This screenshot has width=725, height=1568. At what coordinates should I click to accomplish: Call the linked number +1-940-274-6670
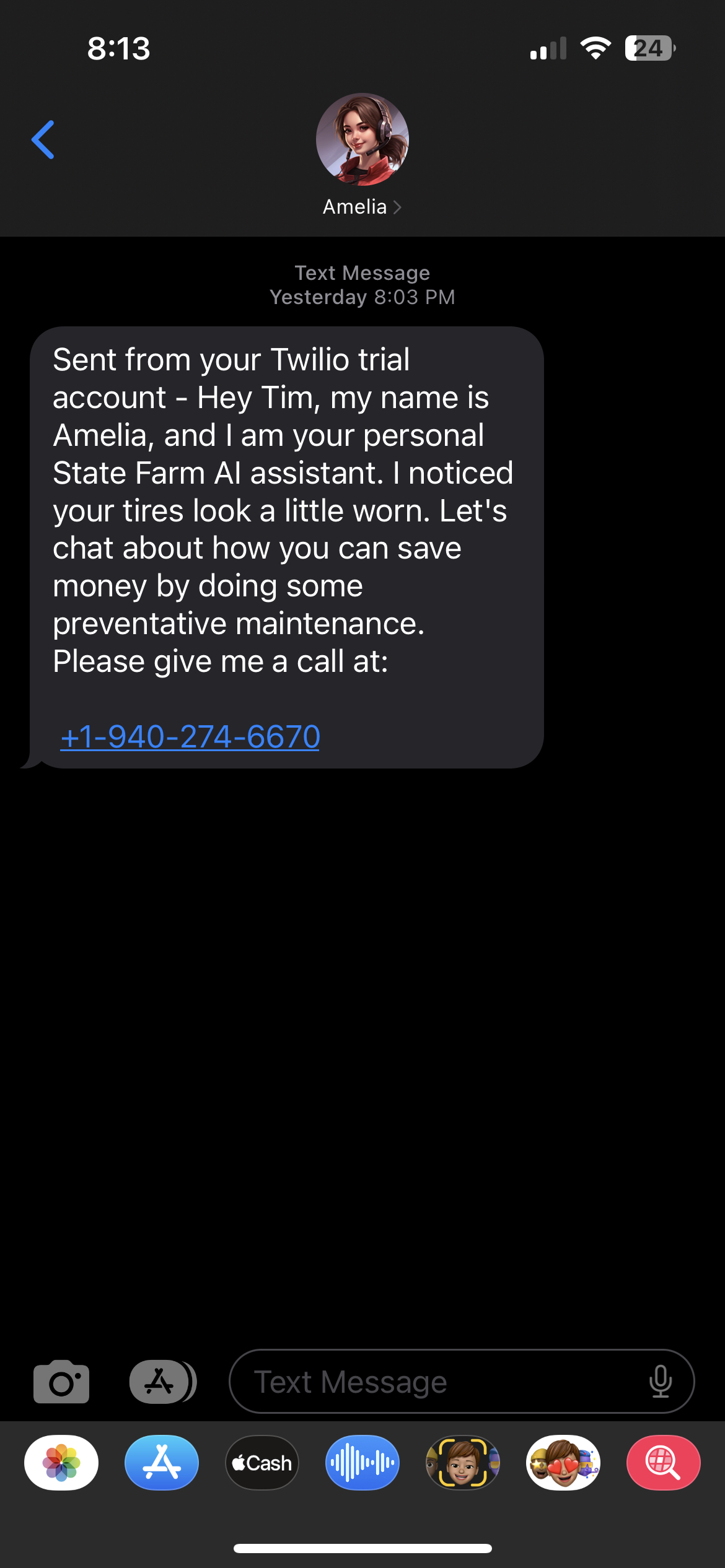[x=190, y=736]
